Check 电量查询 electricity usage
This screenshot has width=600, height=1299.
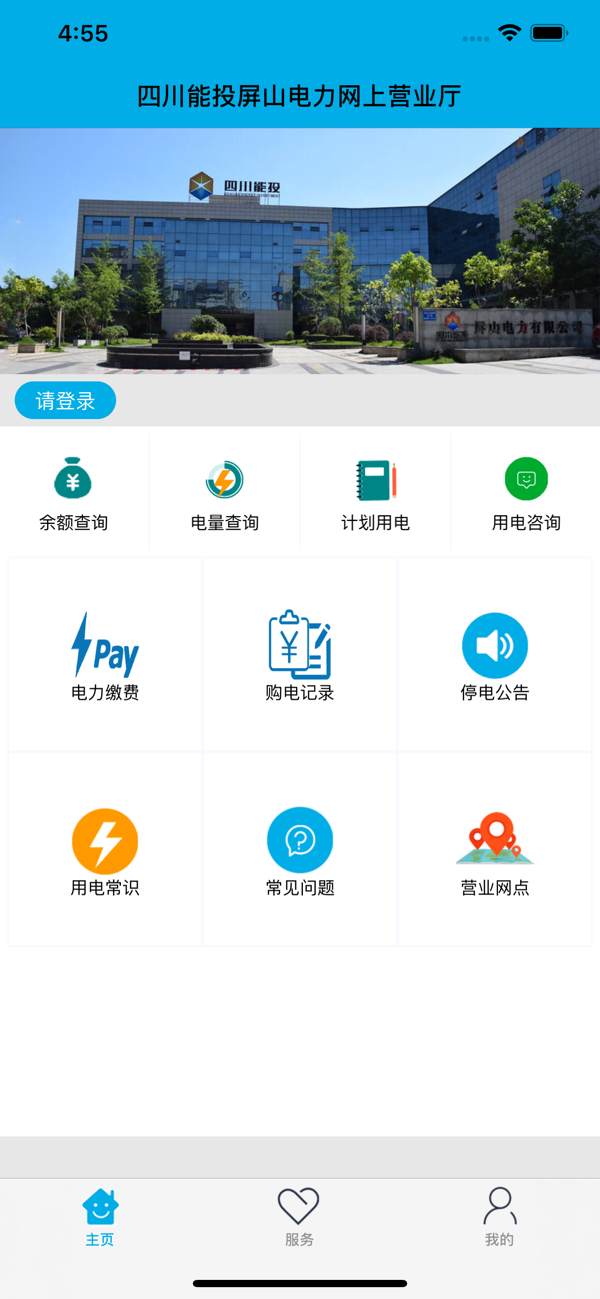tap(225, 493)
